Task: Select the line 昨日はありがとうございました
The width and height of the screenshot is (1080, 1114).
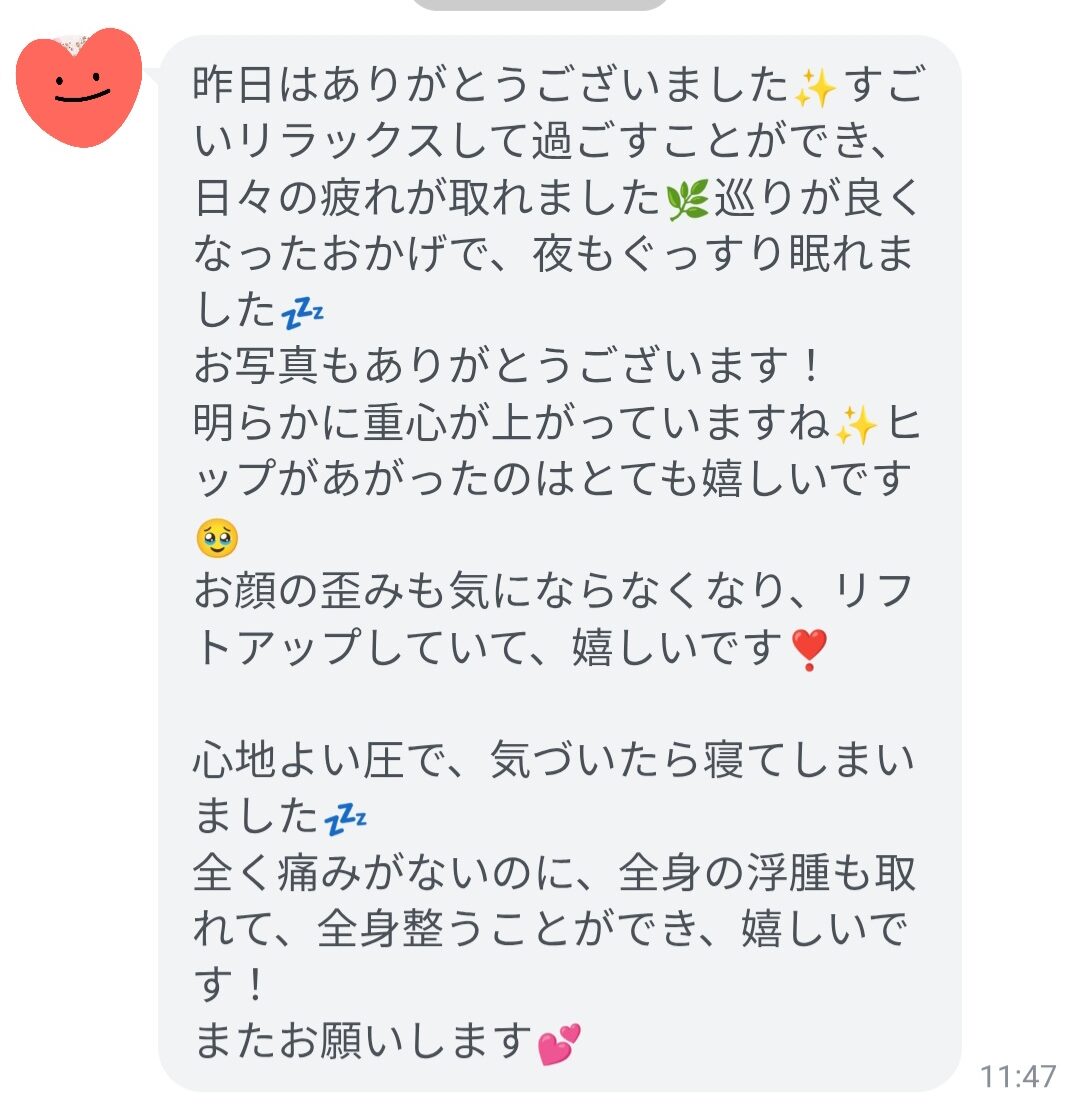Action: pyautogui.click(x=490, y=87)
